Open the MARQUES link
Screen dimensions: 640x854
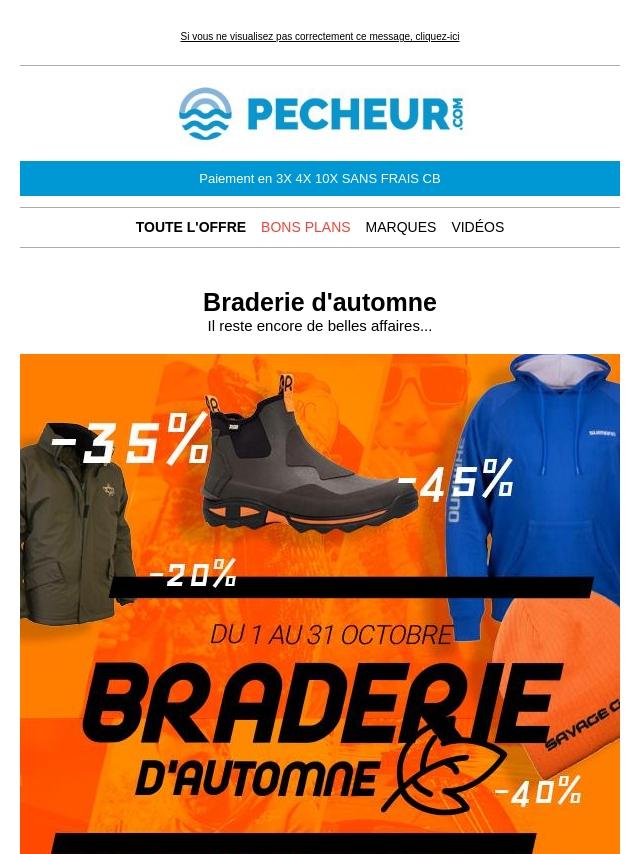(x=400, y=228)
